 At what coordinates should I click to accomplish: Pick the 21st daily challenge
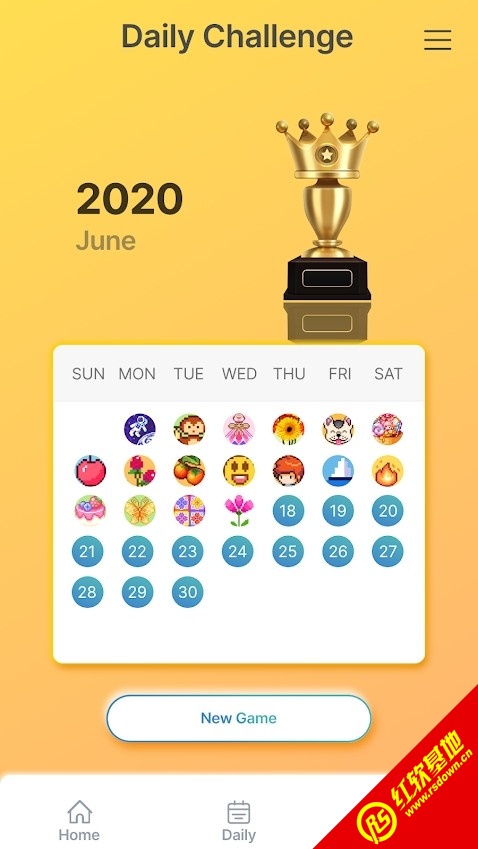88,552
